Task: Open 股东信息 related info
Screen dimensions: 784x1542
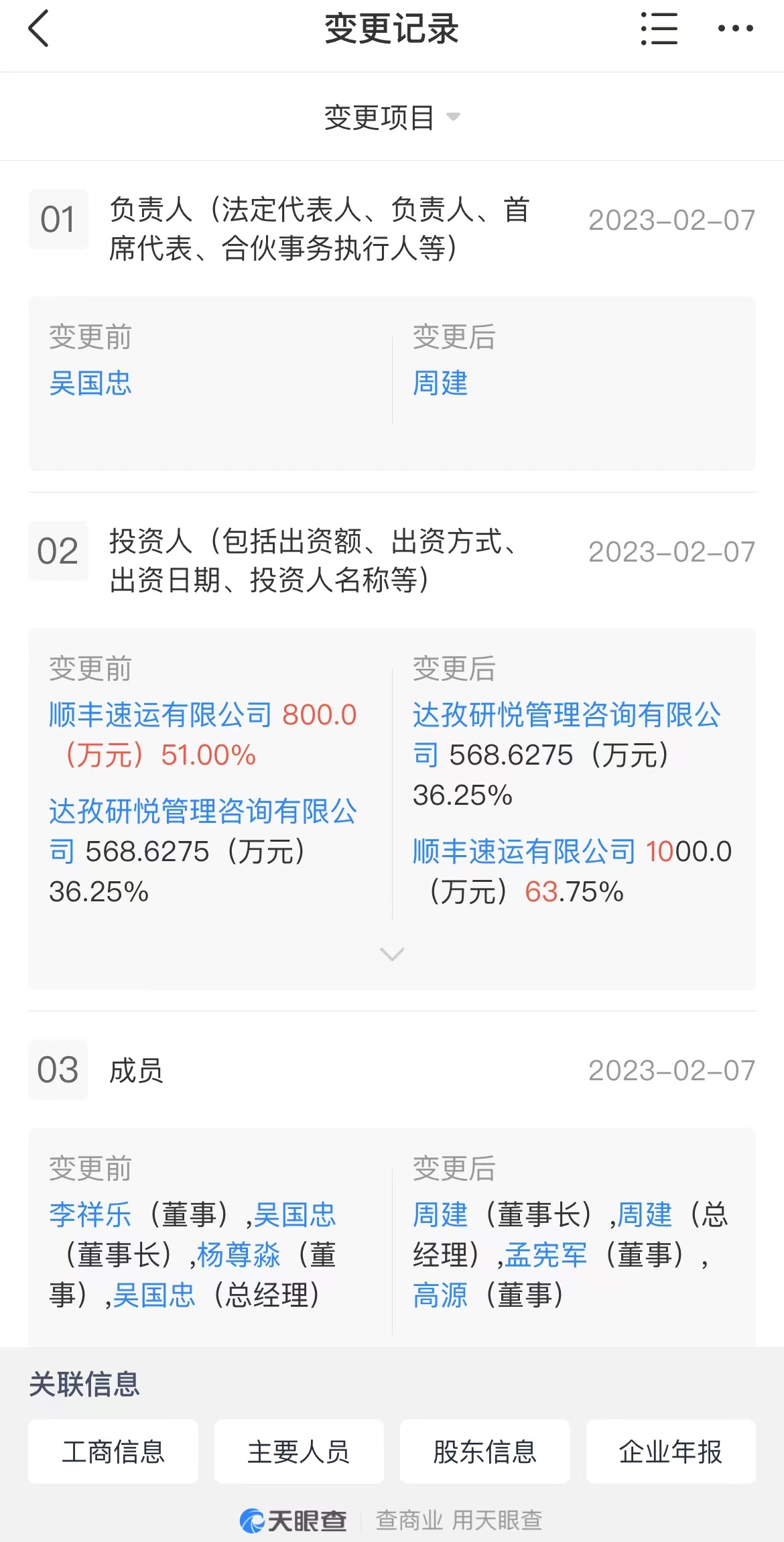Action: (x=484, y=1452)
